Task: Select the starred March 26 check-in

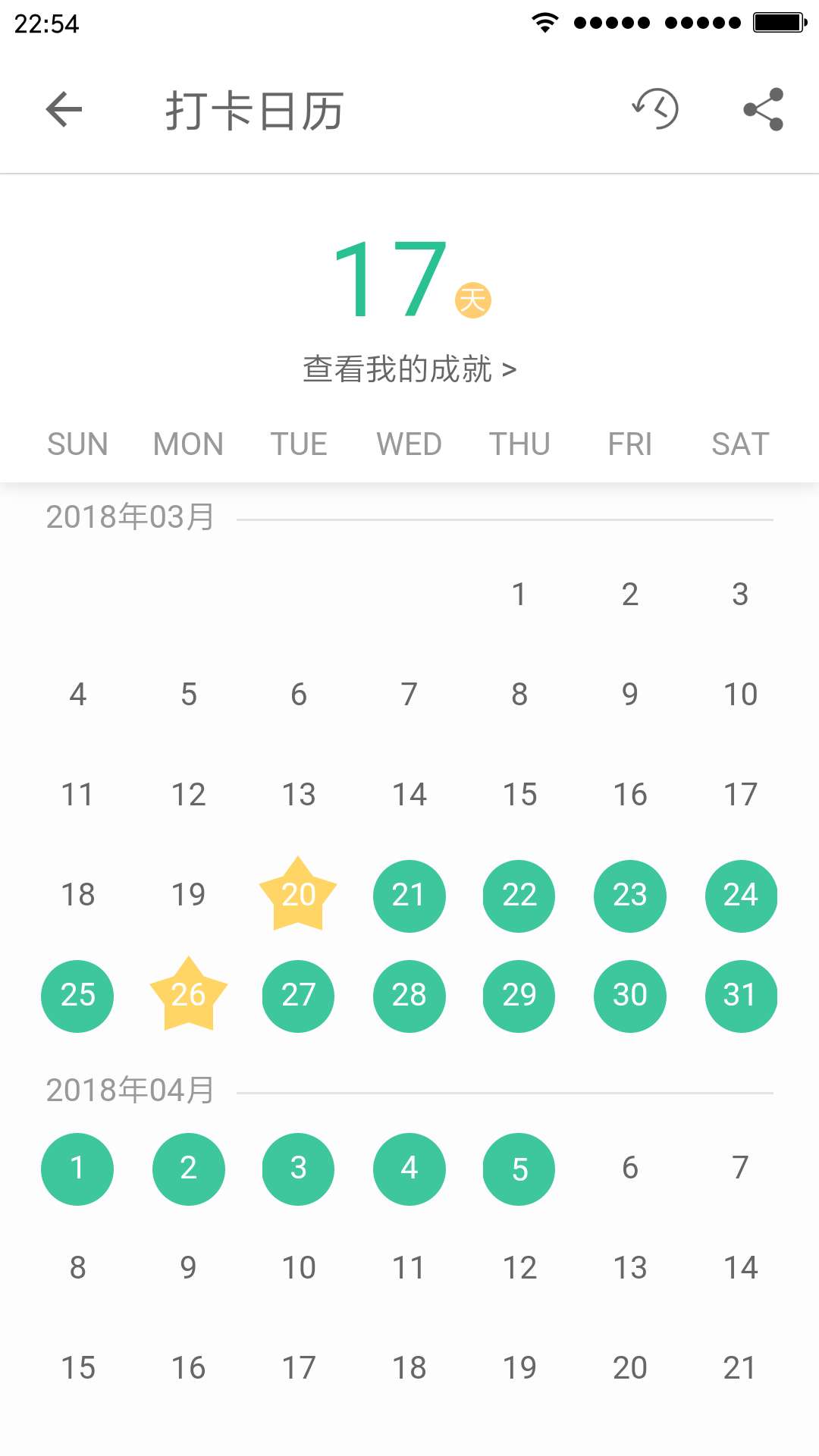Action: tap(189, 996)
